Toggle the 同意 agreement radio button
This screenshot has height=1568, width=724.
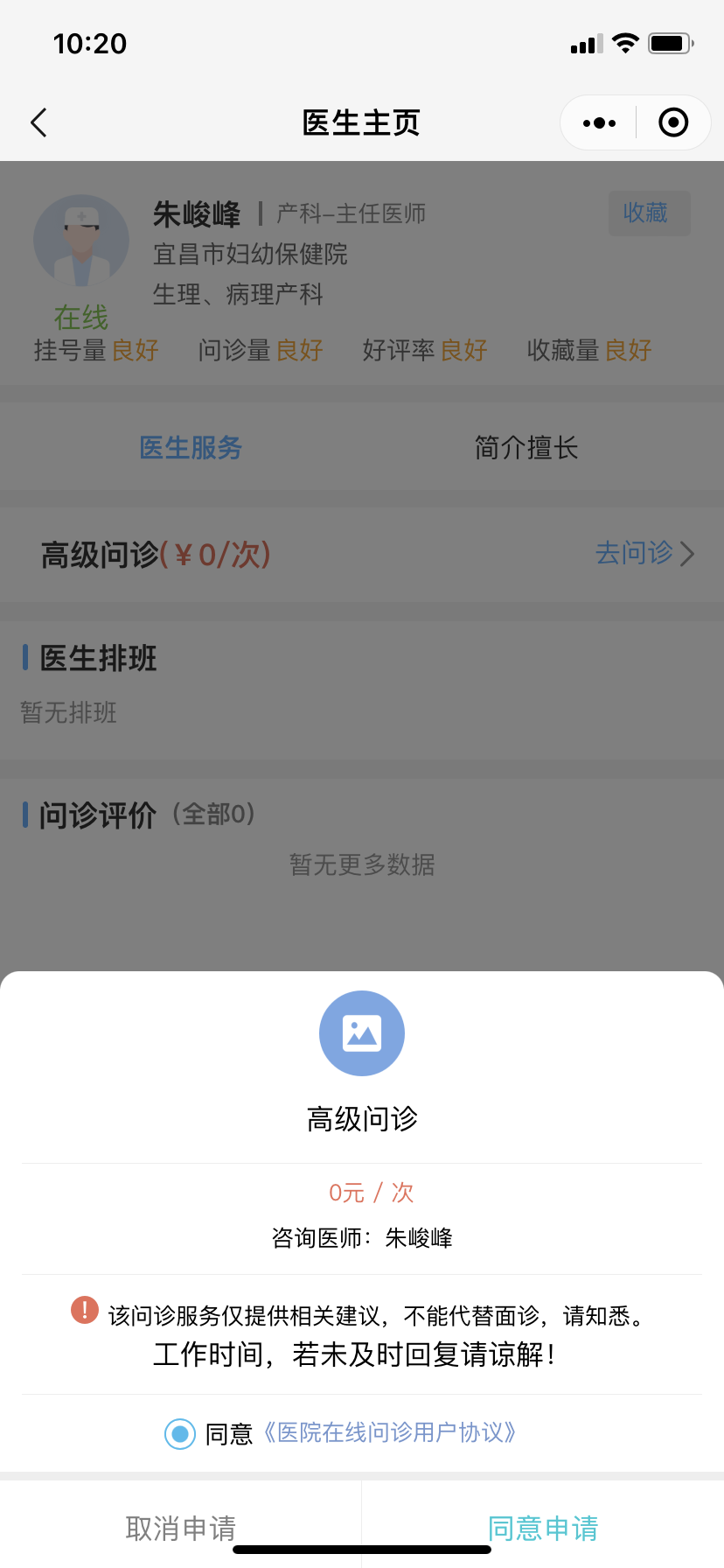pos(180,1433)
